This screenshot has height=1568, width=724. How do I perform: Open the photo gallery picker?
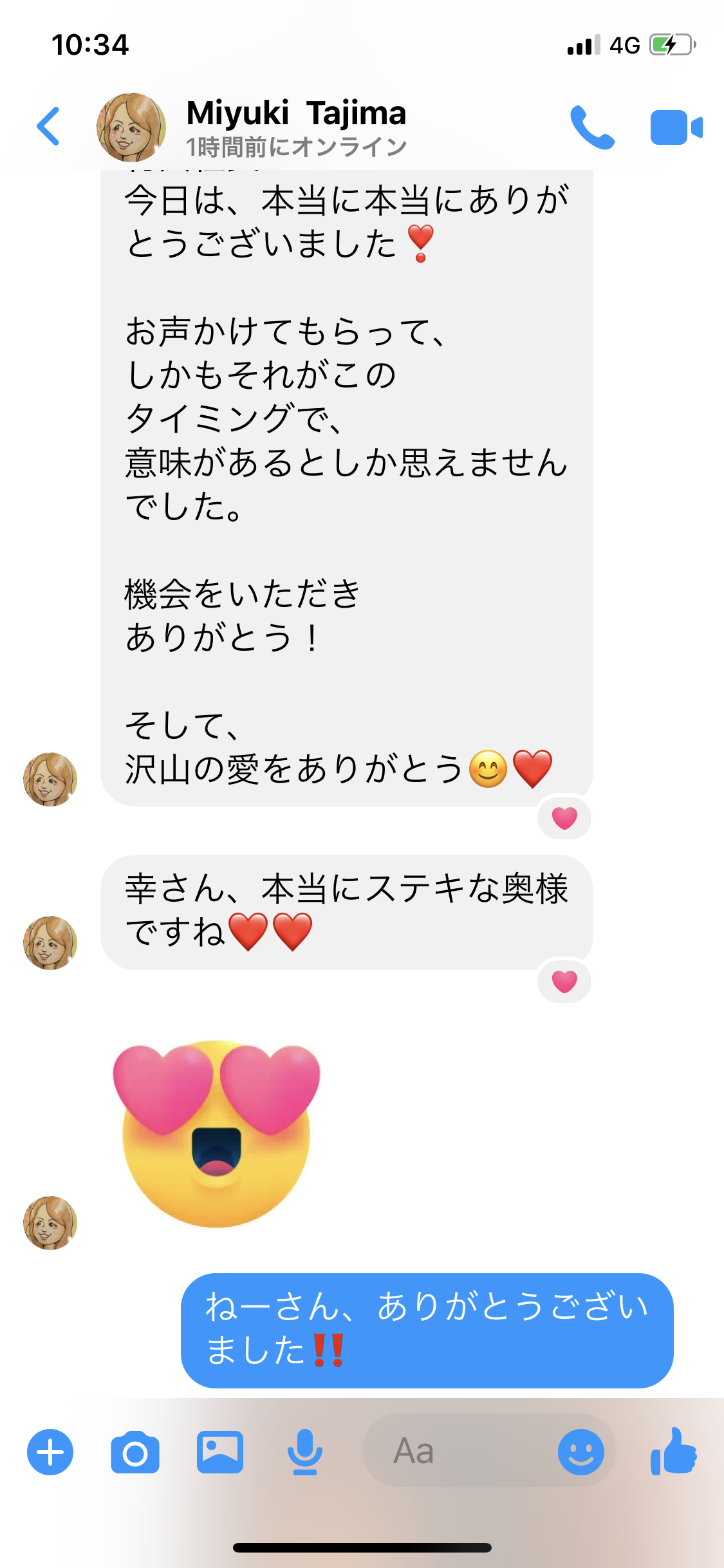pos(220,1452)
